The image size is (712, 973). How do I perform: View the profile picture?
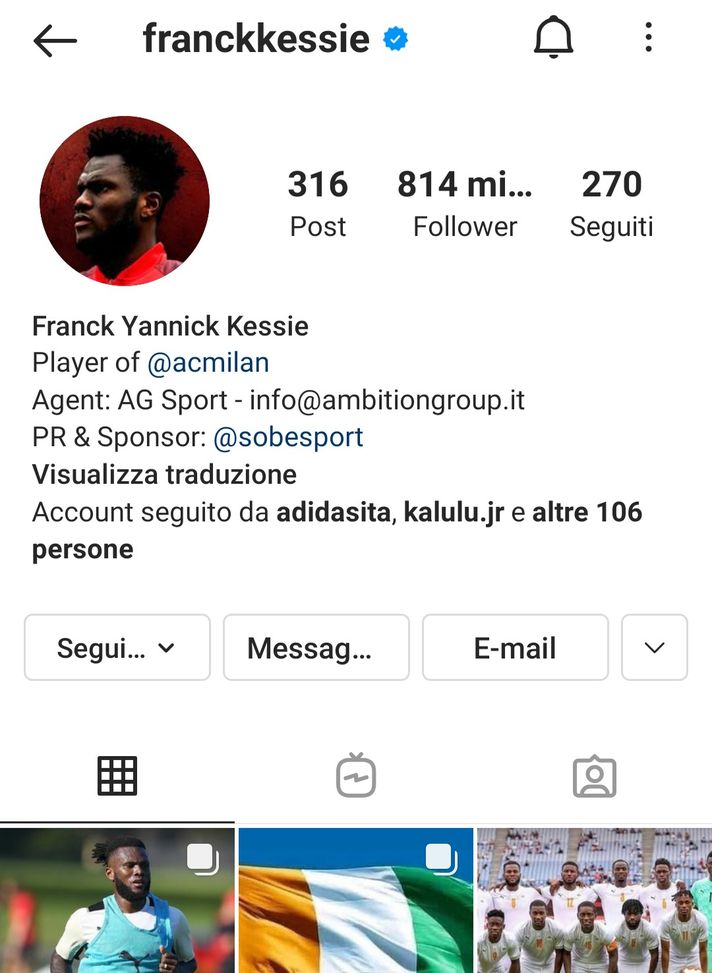(x=124, y=201)
